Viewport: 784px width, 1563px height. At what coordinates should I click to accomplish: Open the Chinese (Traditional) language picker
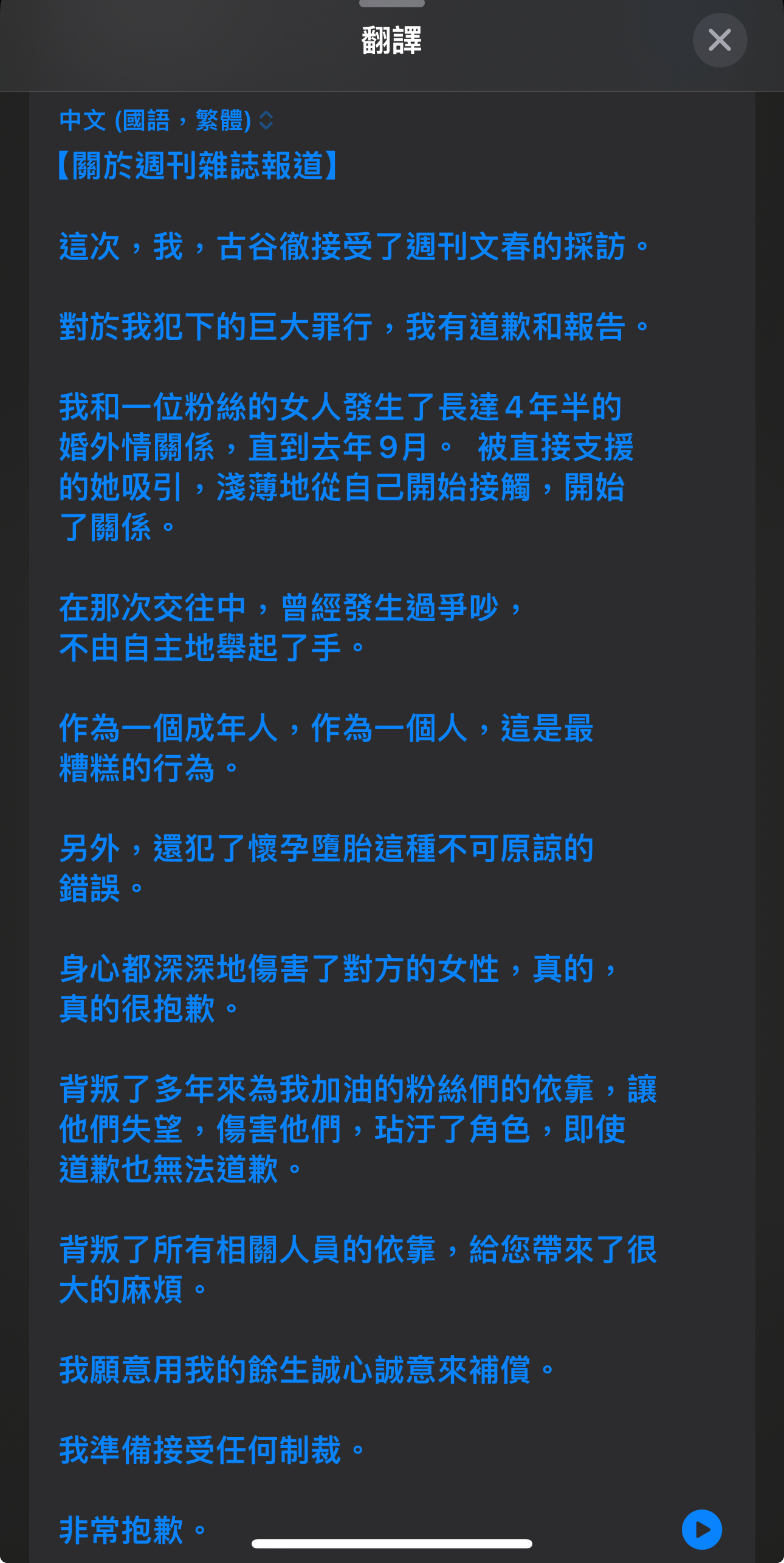click(167, 120)
